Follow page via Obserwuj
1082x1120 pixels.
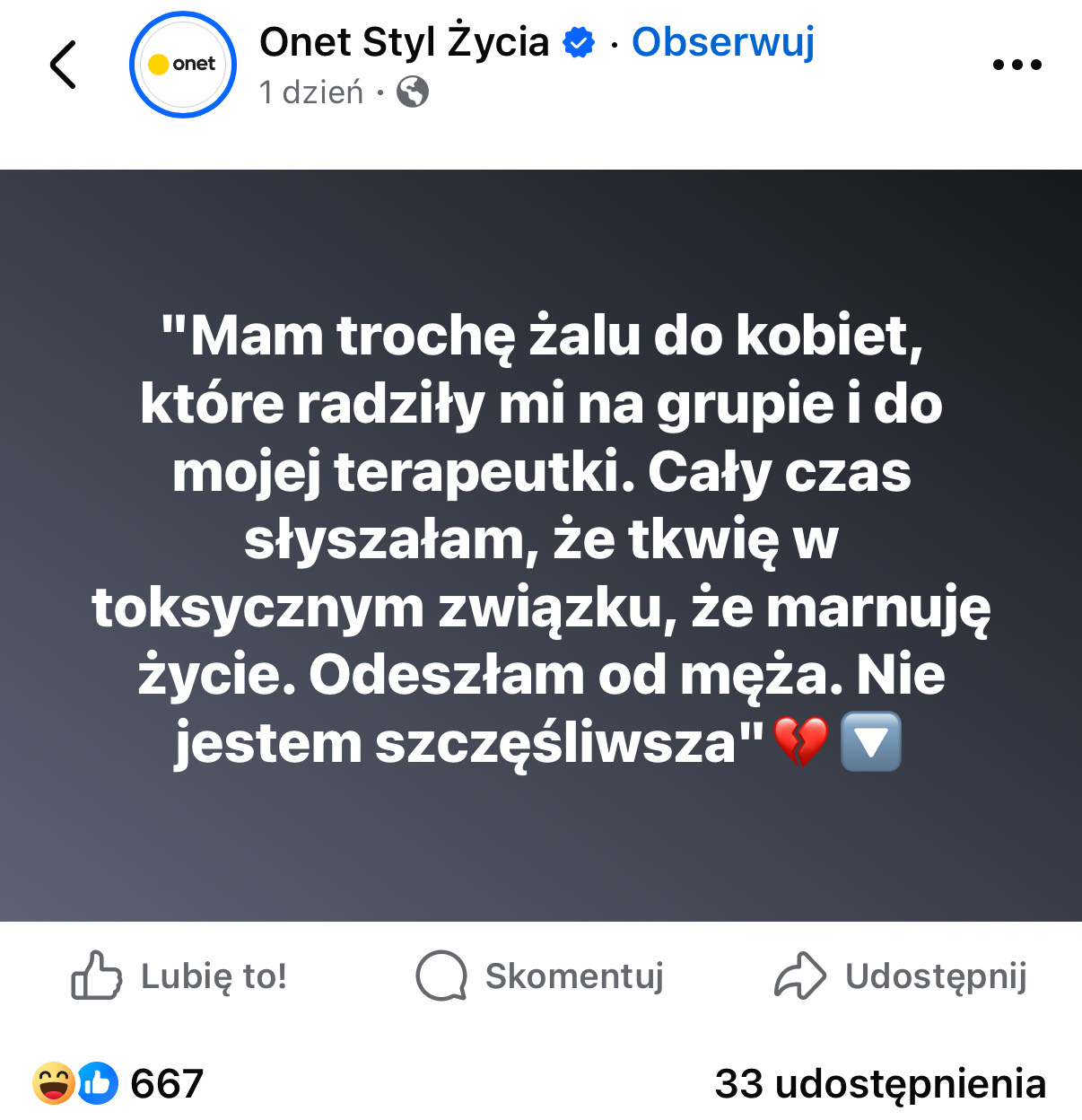723,42
